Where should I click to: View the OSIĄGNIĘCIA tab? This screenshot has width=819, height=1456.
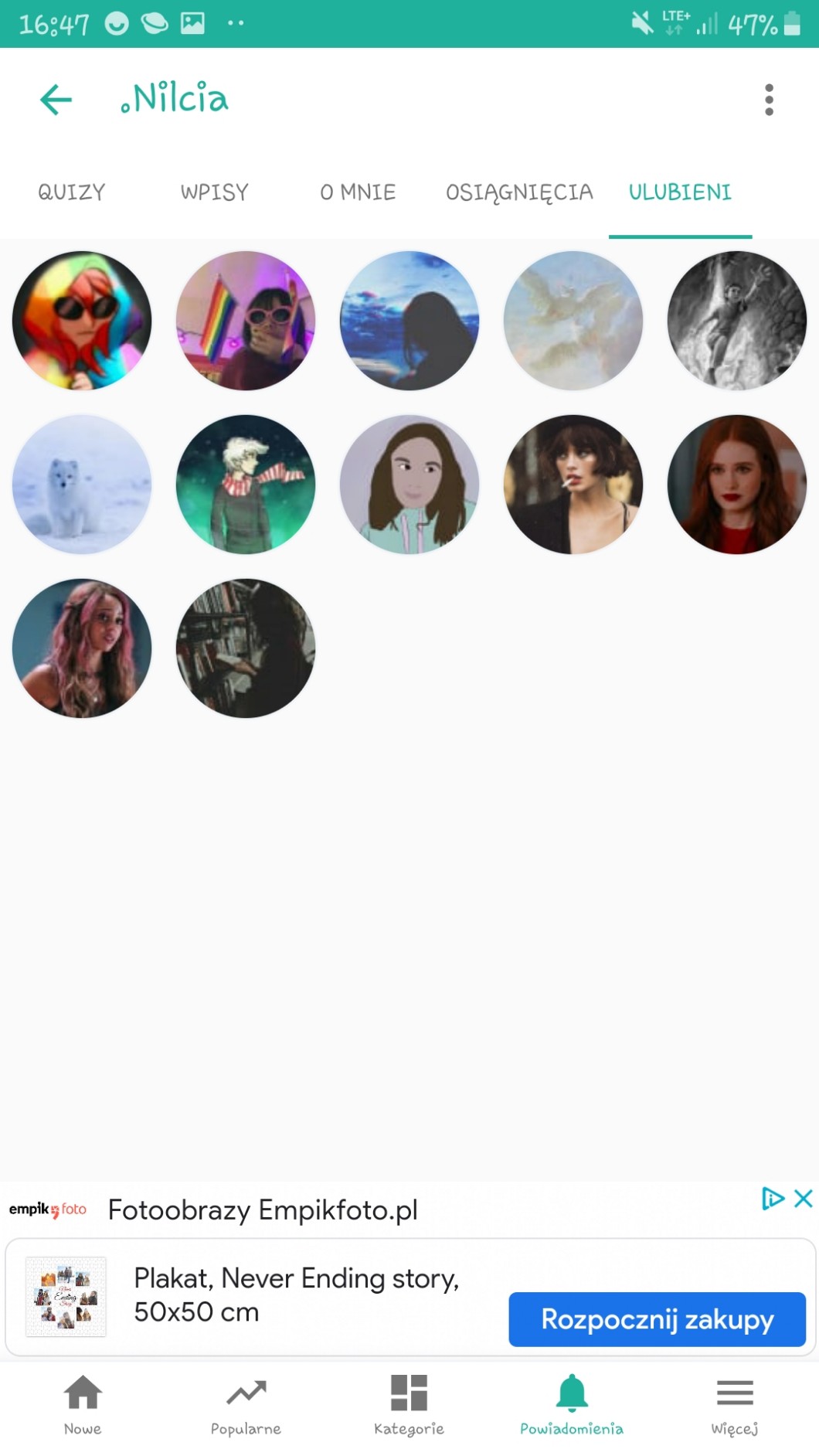(x=519, y=192)
